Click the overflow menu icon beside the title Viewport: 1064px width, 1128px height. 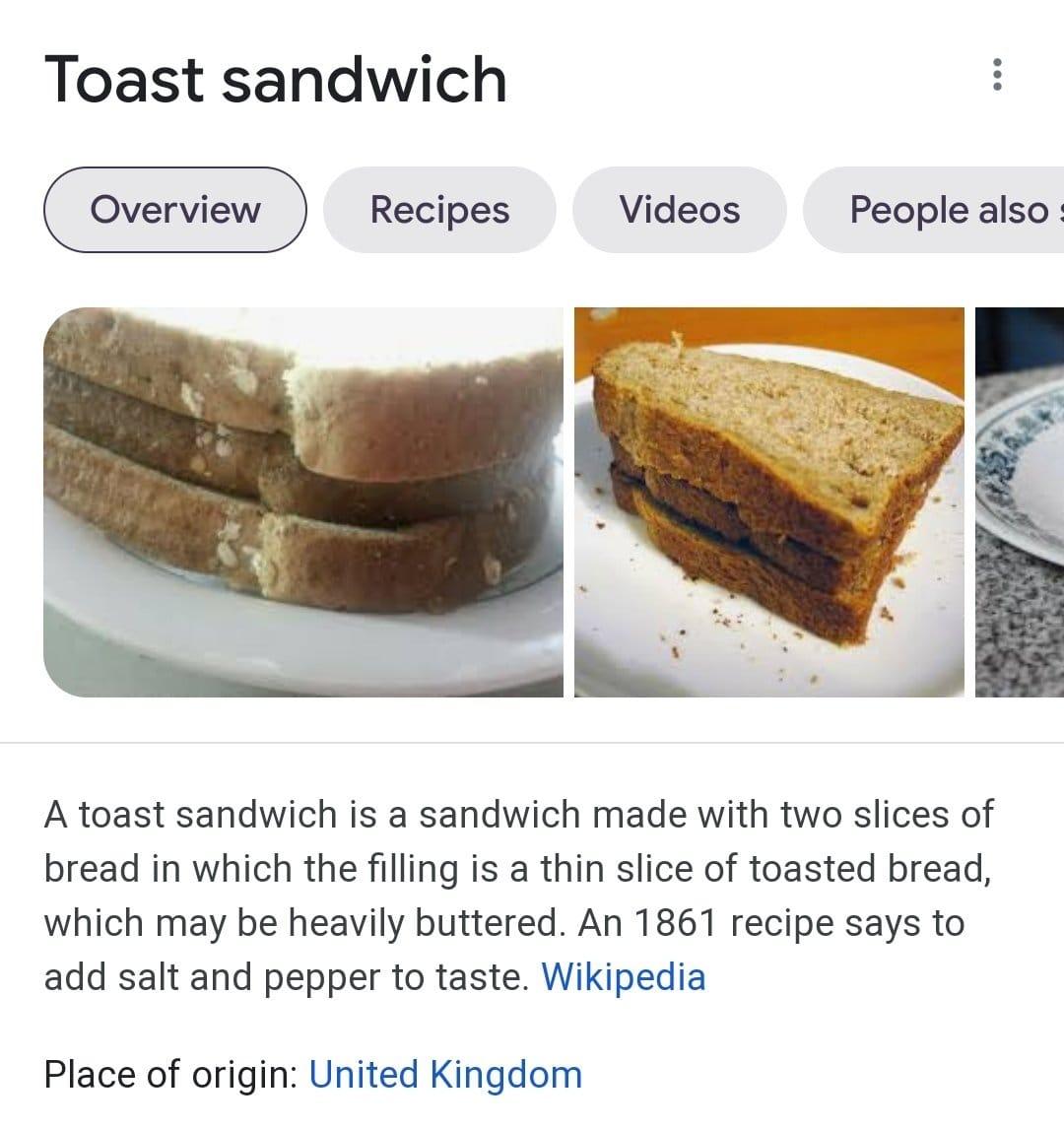pos(996,74)
